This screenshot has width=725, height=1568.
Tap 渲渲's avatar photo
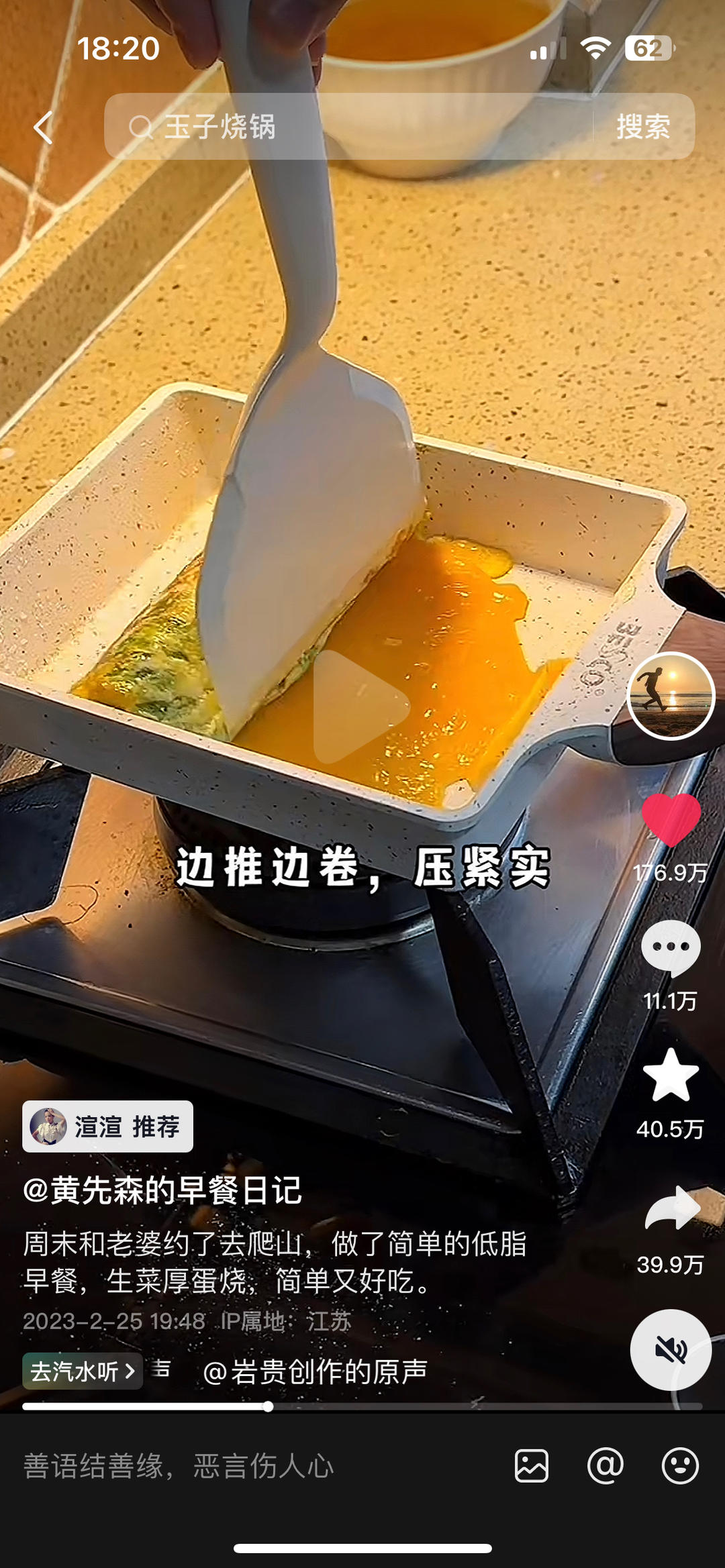(49, 1127)
